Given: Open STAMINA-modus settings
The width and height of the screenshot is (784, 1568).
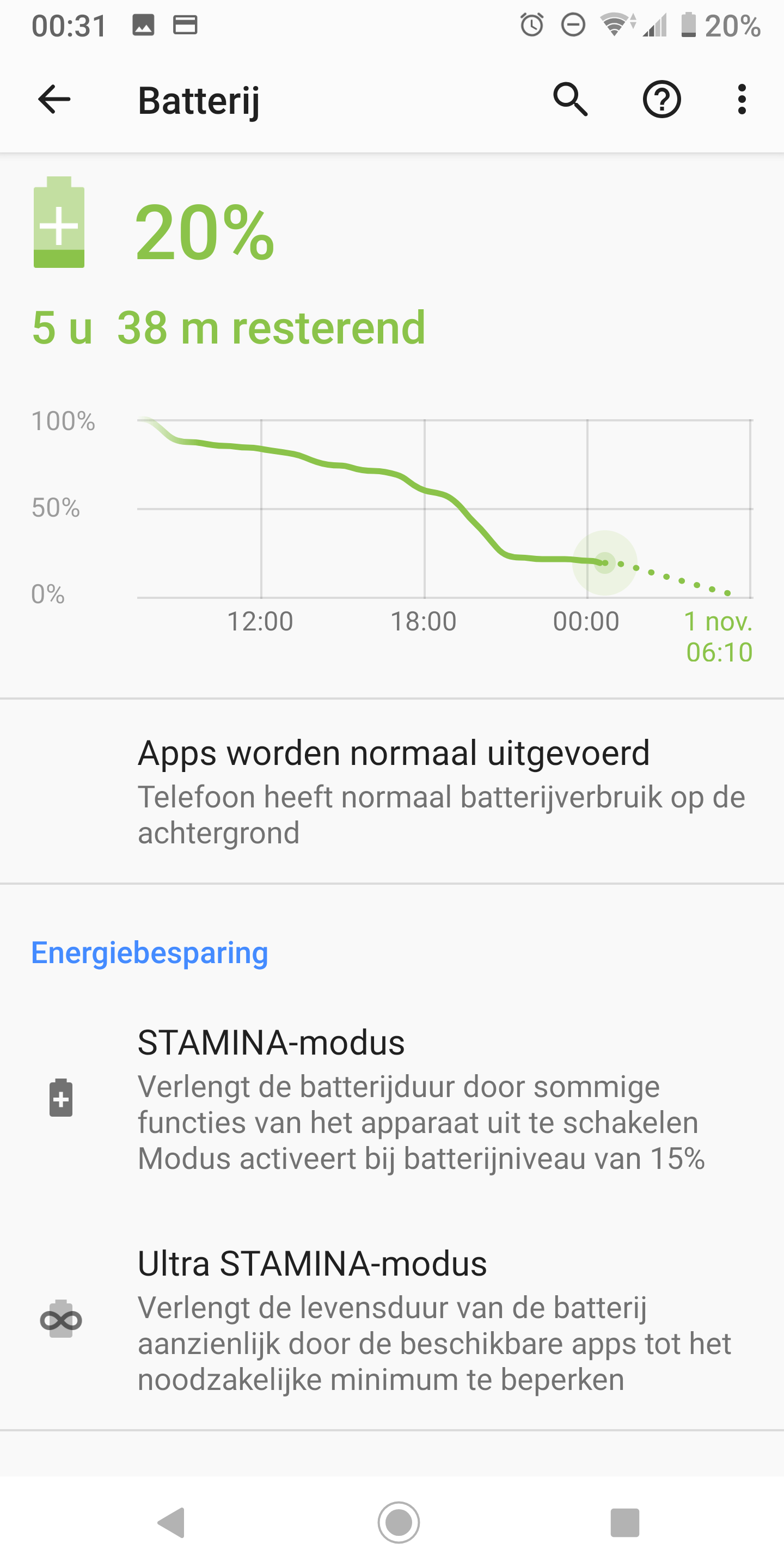Looking at the screenshot, I should [x=392, y=1099].
